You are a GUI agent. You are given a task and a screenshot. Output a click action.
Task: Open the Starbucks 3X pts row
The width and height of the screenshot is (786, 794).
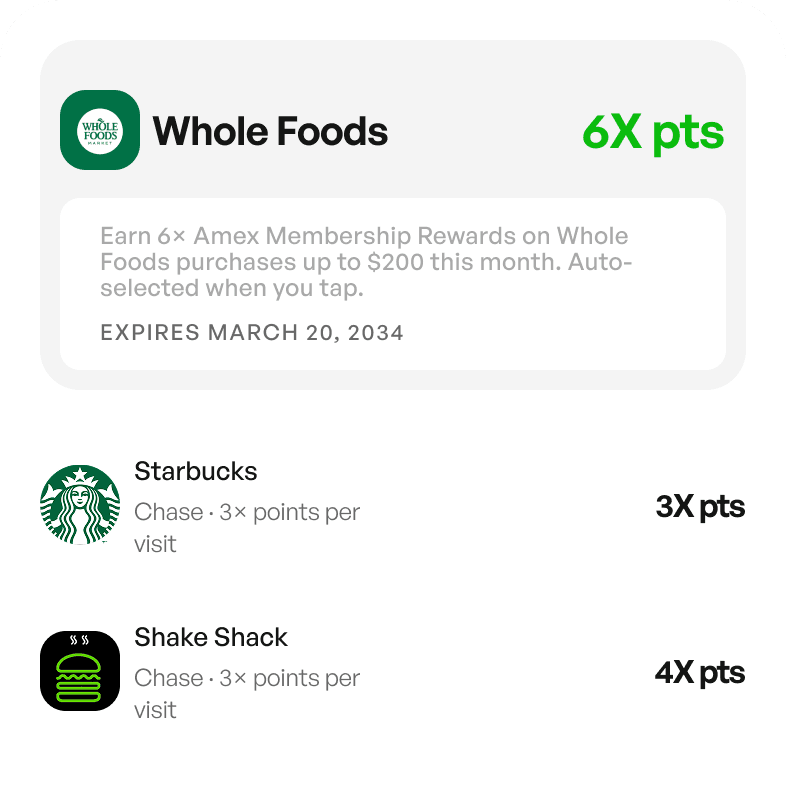(392, 505)
